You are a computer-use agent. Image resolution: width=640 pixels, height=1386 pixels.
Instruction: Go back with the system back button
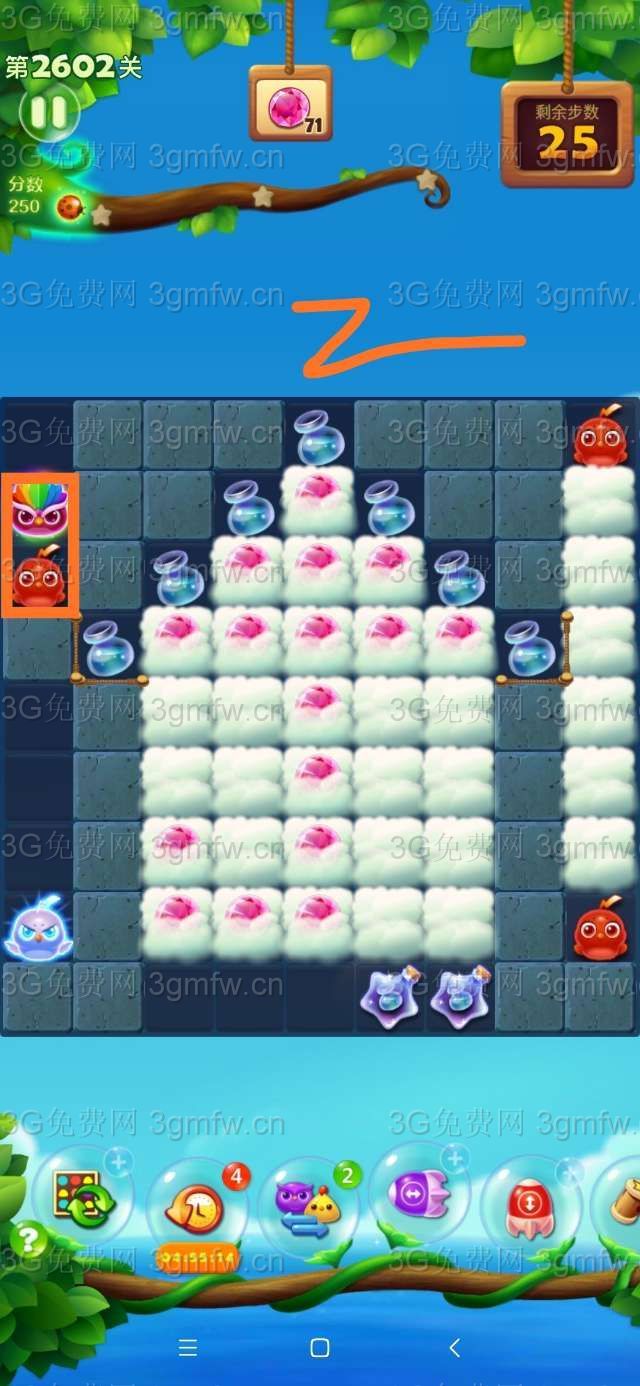[454, 1347]
